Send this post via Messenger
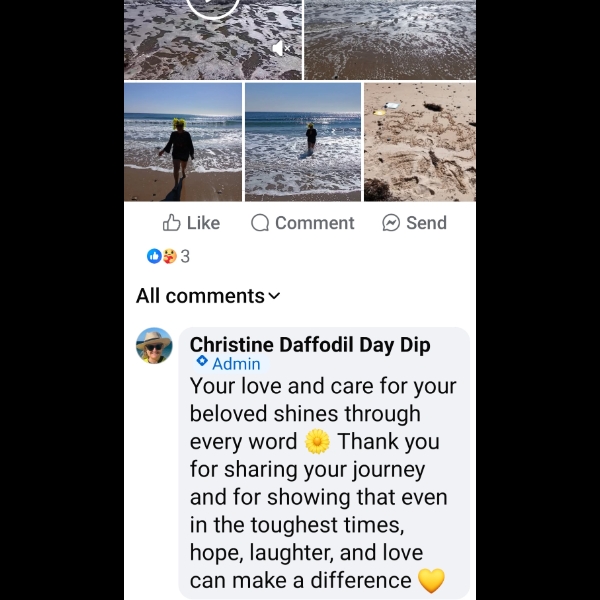Image resolution: width=600 pixels, height=600 pixels. point(414,223)
